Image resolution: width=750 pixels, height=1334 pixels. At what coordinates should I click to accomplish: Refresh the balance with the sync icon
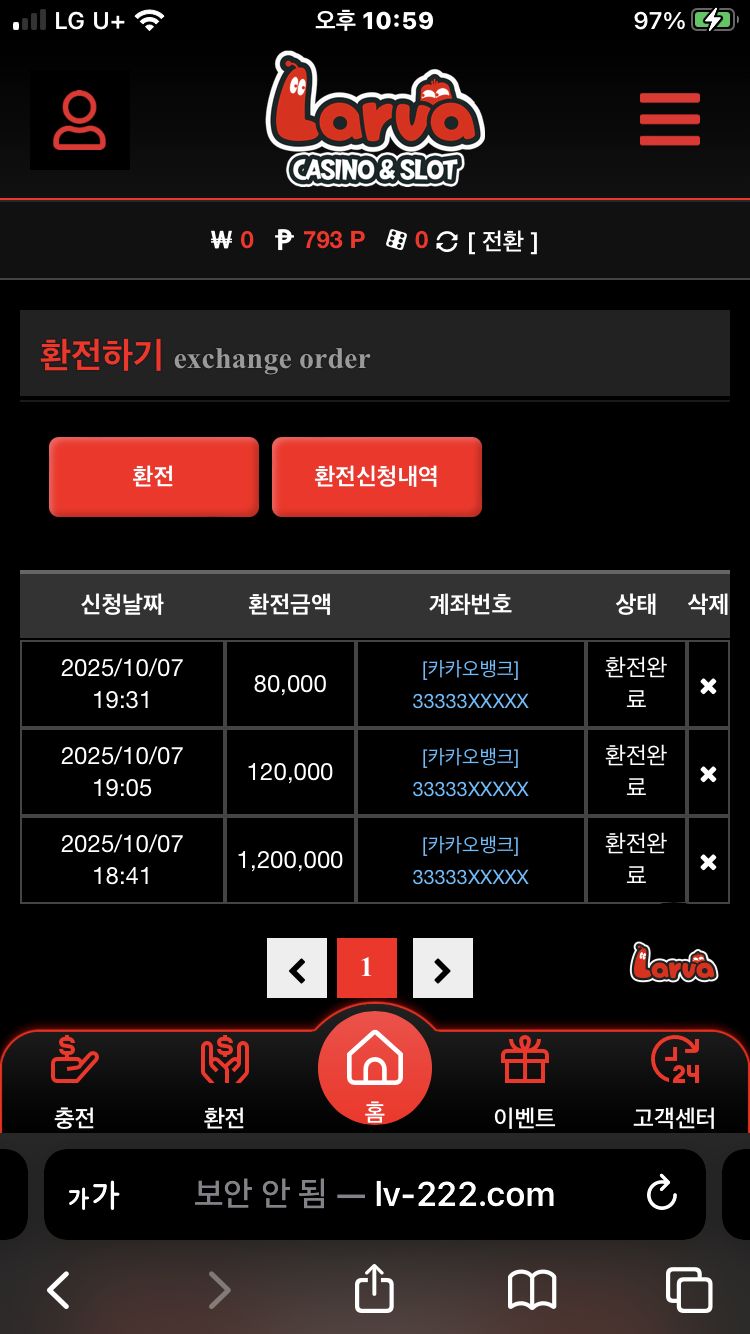(447, 241)
